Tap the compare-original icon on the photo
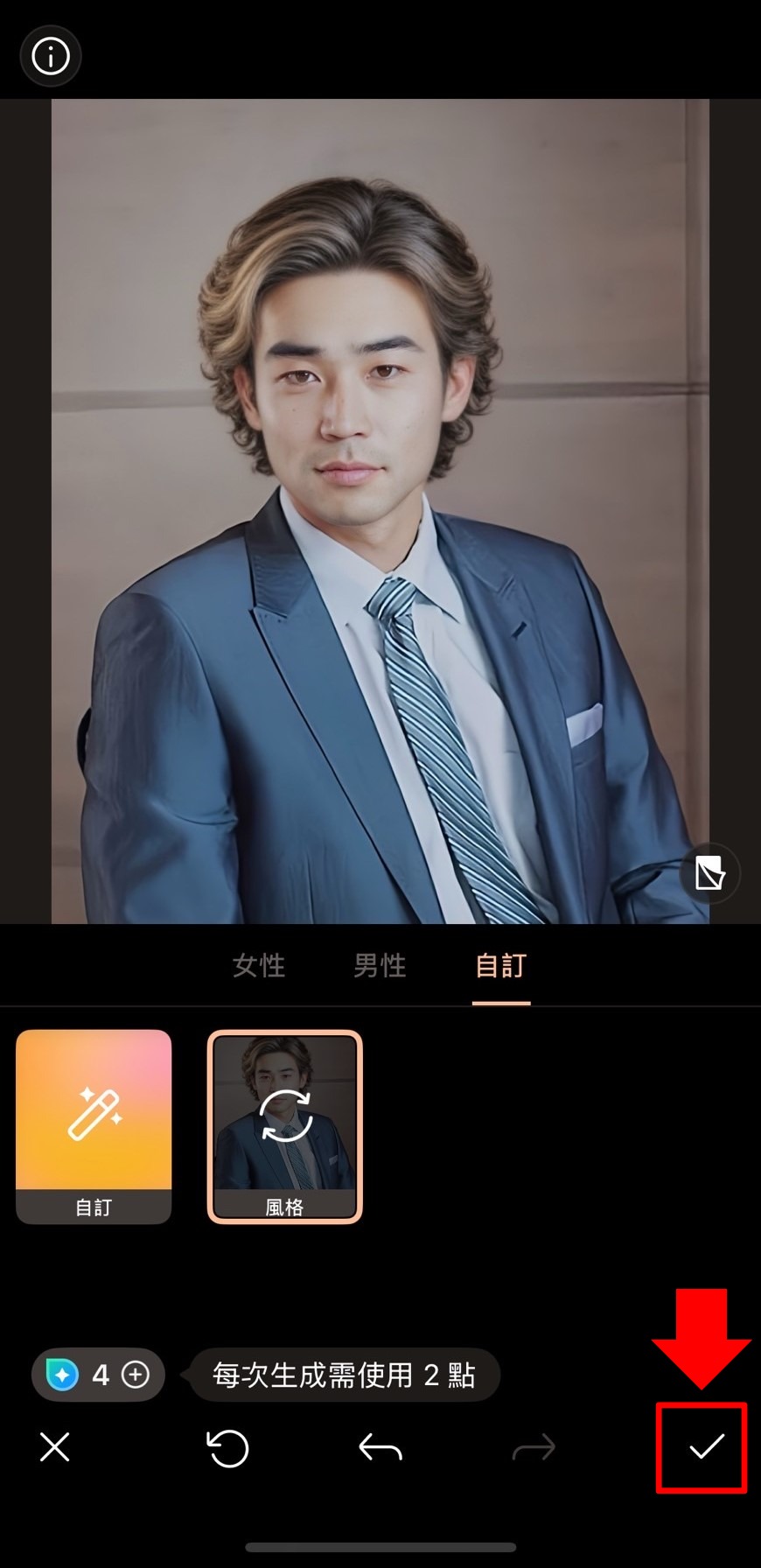761x1568 pixels. [x=709, y=872]
